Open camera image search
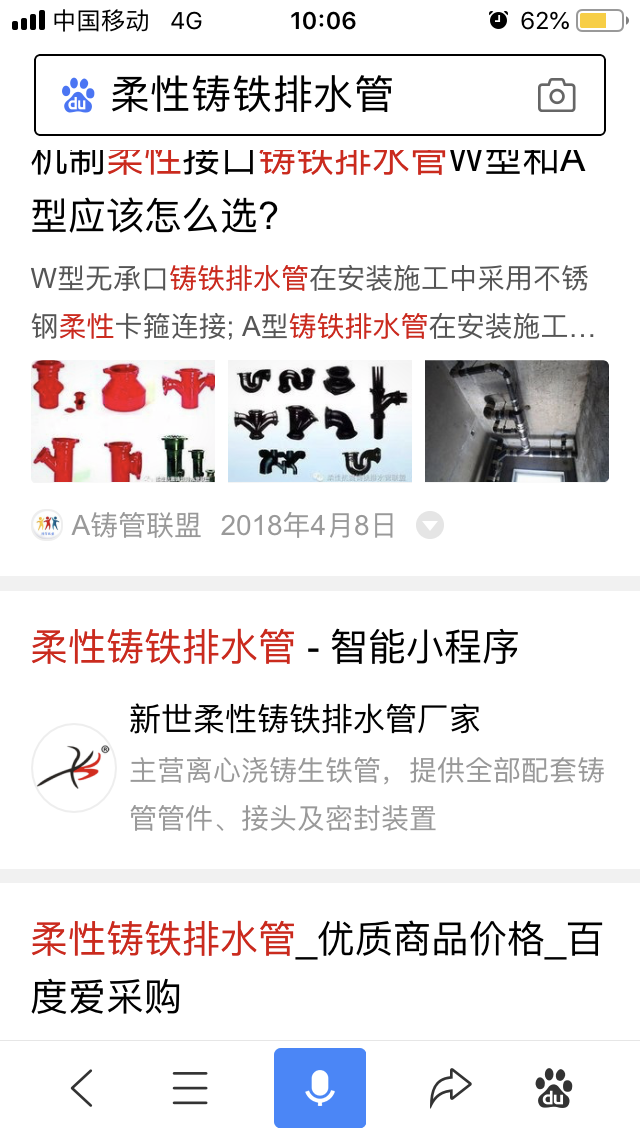 [556, 96]
